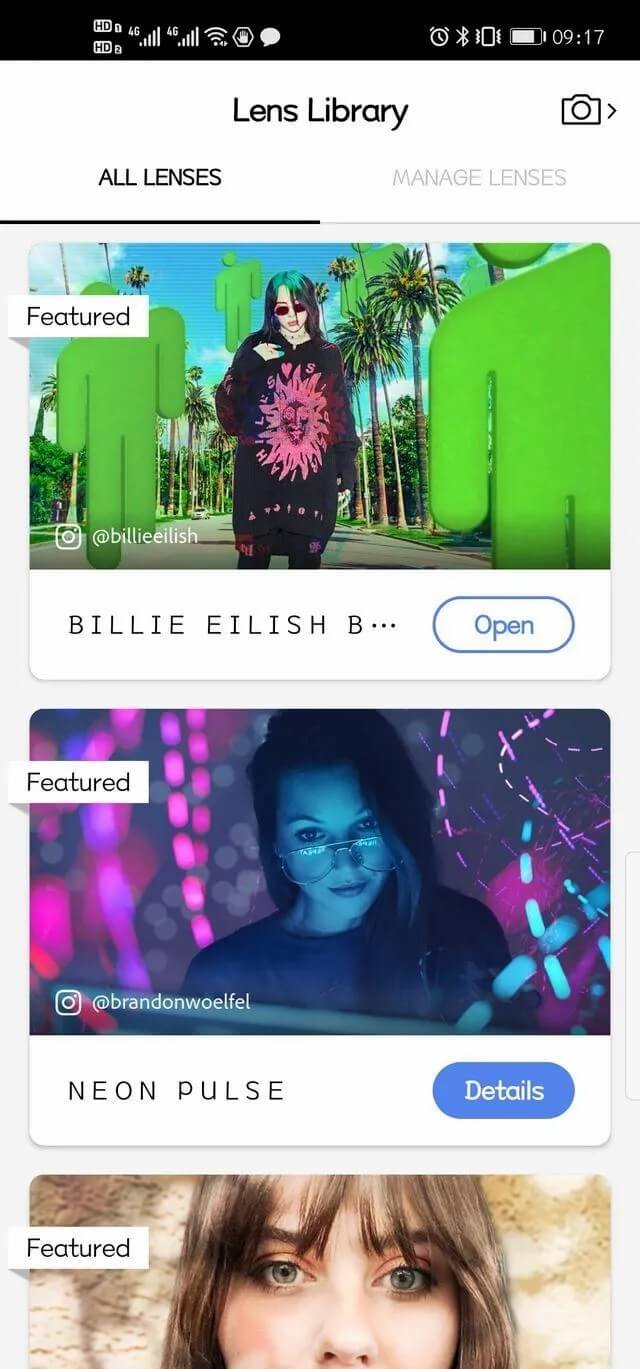Open the Billie Eilish lens

pos(503,625)
